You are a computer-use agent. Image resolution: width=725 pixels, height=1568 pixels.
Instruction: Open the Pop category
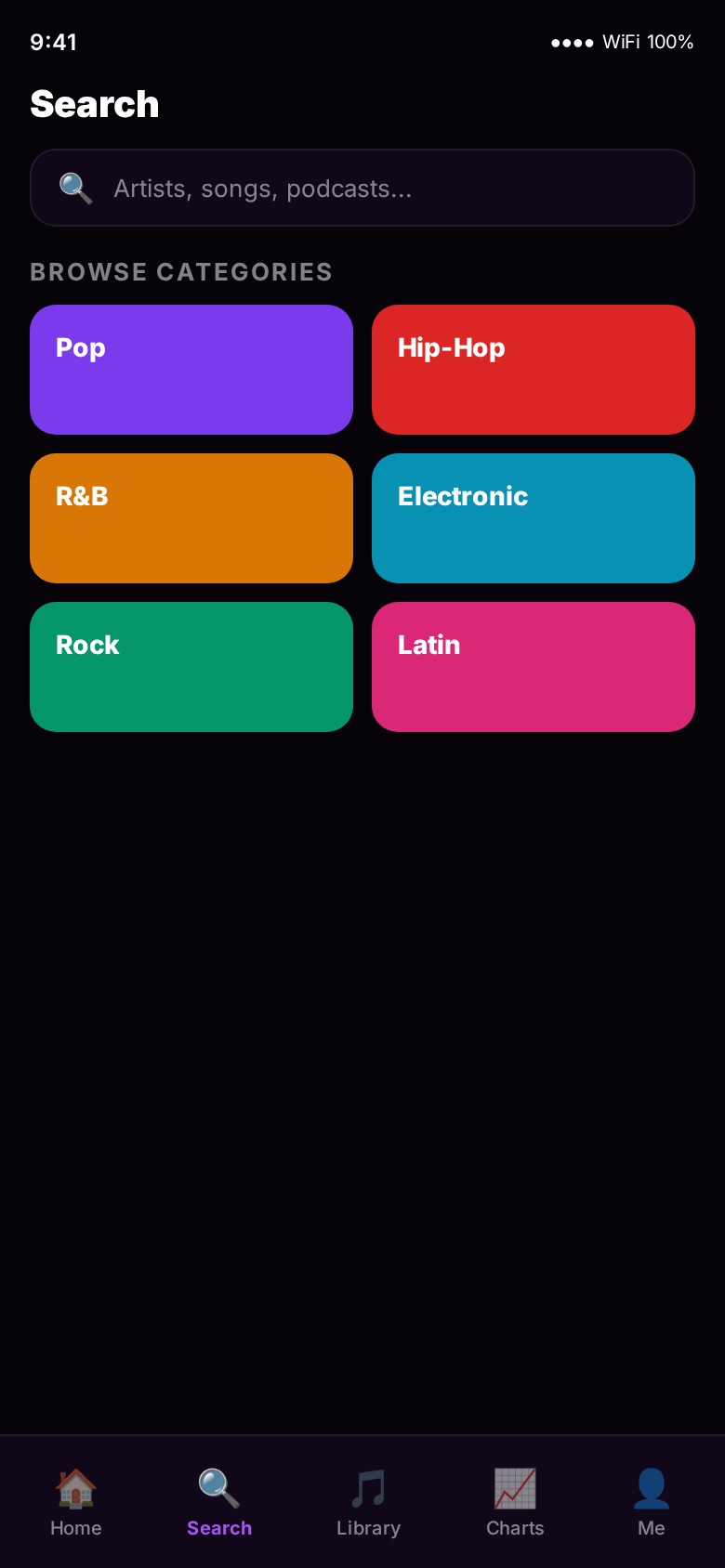coord(191,370)
